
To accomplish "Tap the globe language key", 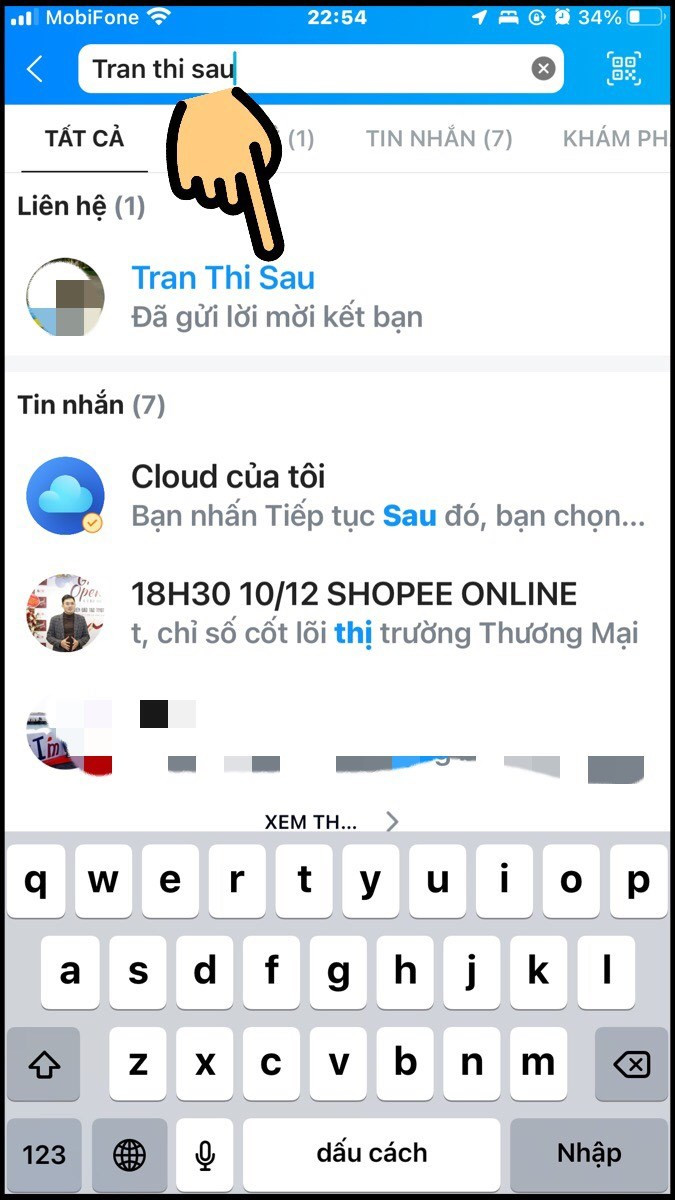I will 129,1155.
